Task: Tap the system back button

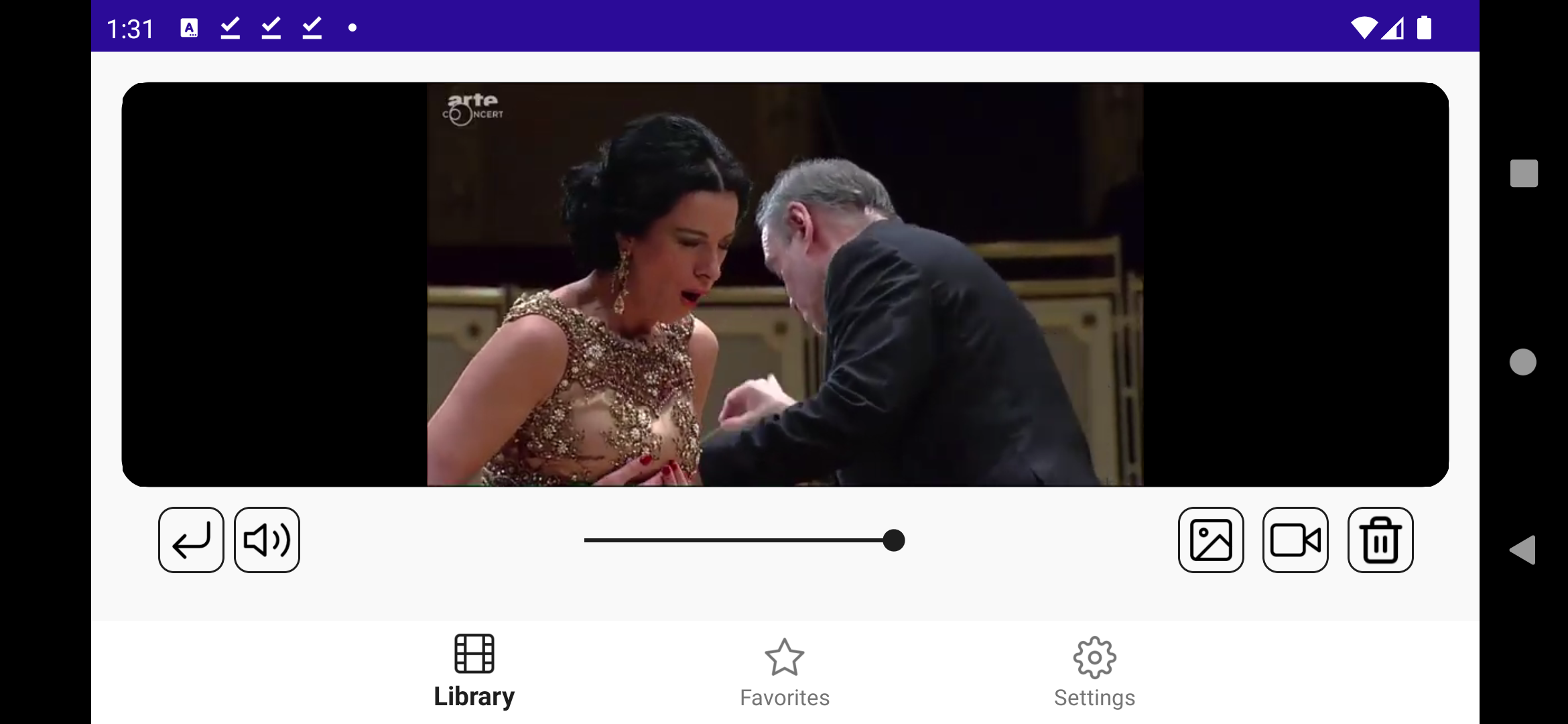Action: point(1522,550)
